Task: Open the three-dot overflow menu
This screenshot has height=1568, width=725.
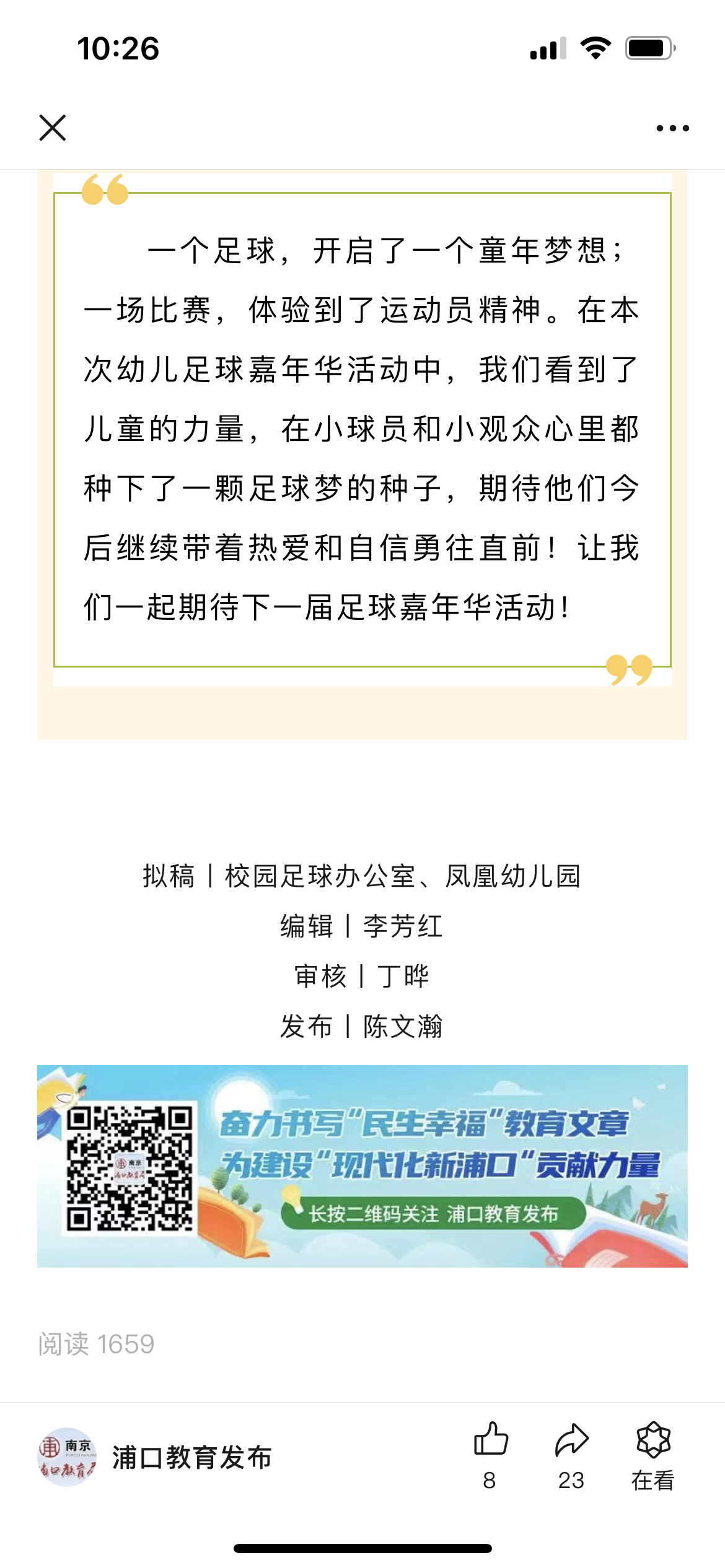Action: pyautogui.click(x=672, y=128)
